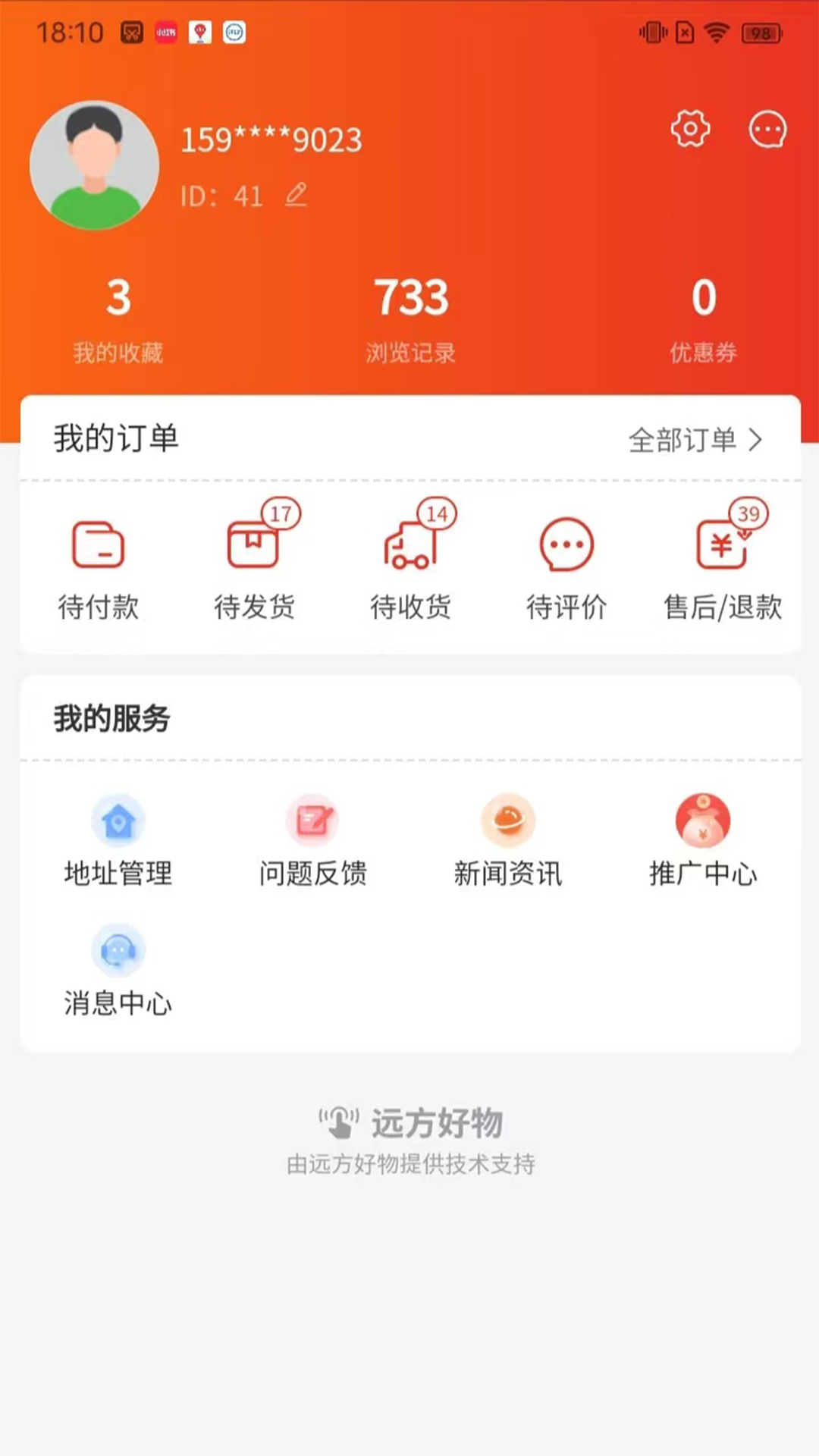The width and height of the screenshot is (819, 1456).
Task: Open 售后/退款 after-sales and refunds
Action: (x=723, y=569)
